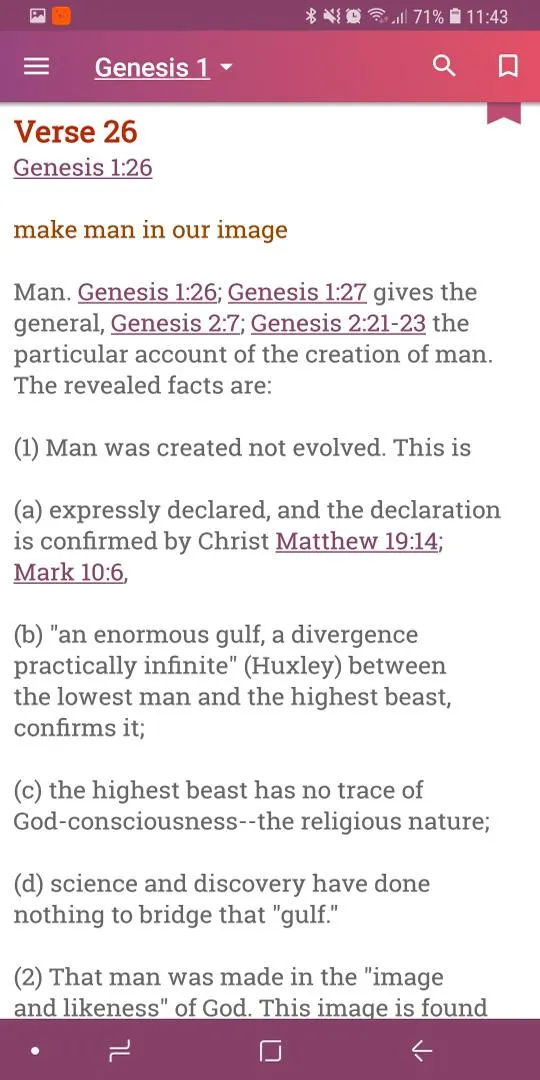Follow the Mark 10:6 reference
This screenshot has width=540, height=1080.
[x=69, y=572]
